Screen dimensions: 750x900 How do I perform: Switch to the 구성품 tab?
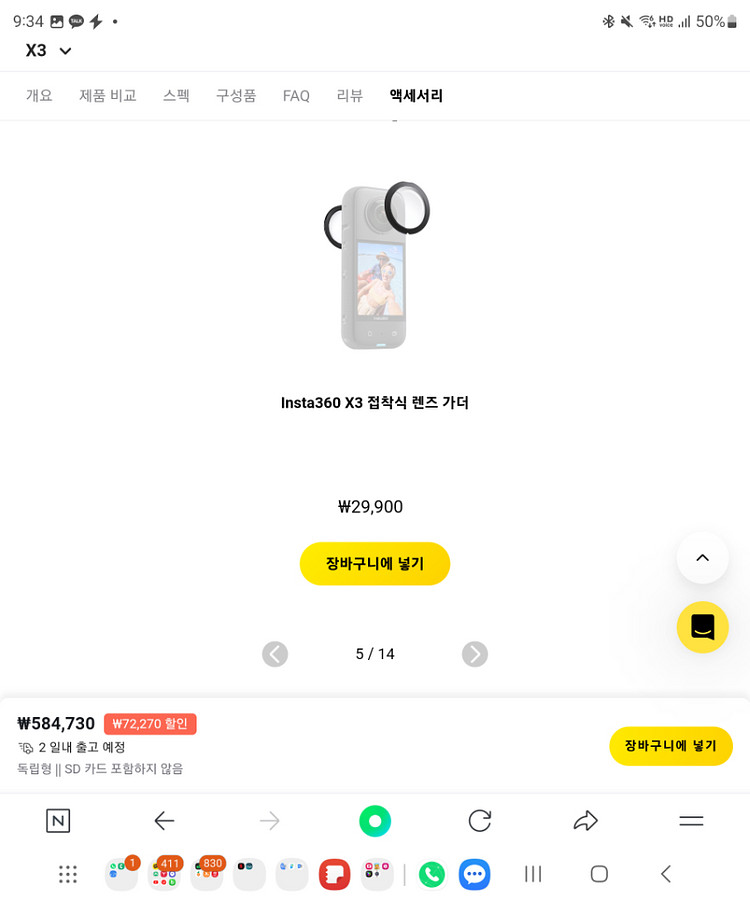(236, 96)
